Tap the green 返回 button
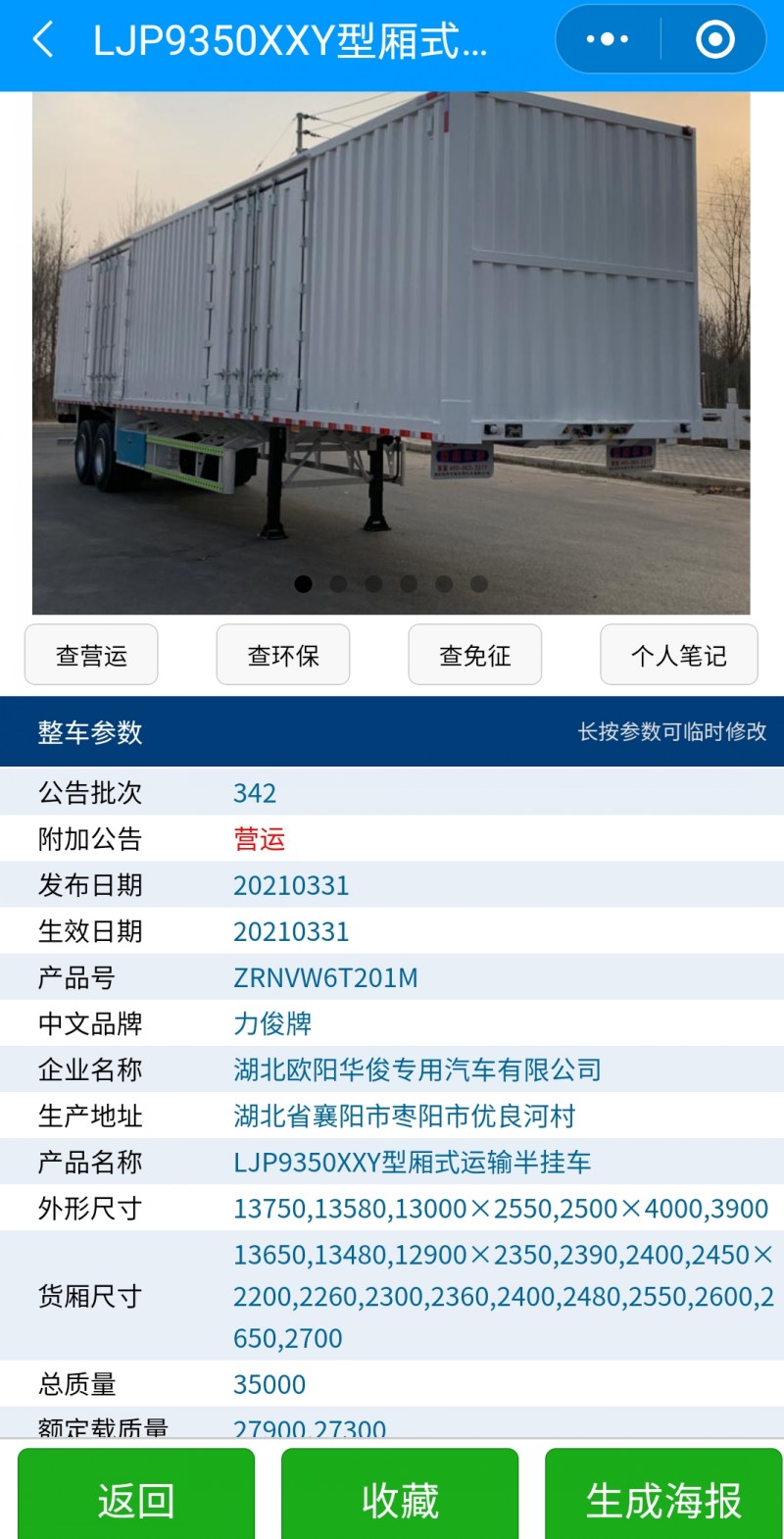Viewport: 784px width, 1539px height. 136,1498
